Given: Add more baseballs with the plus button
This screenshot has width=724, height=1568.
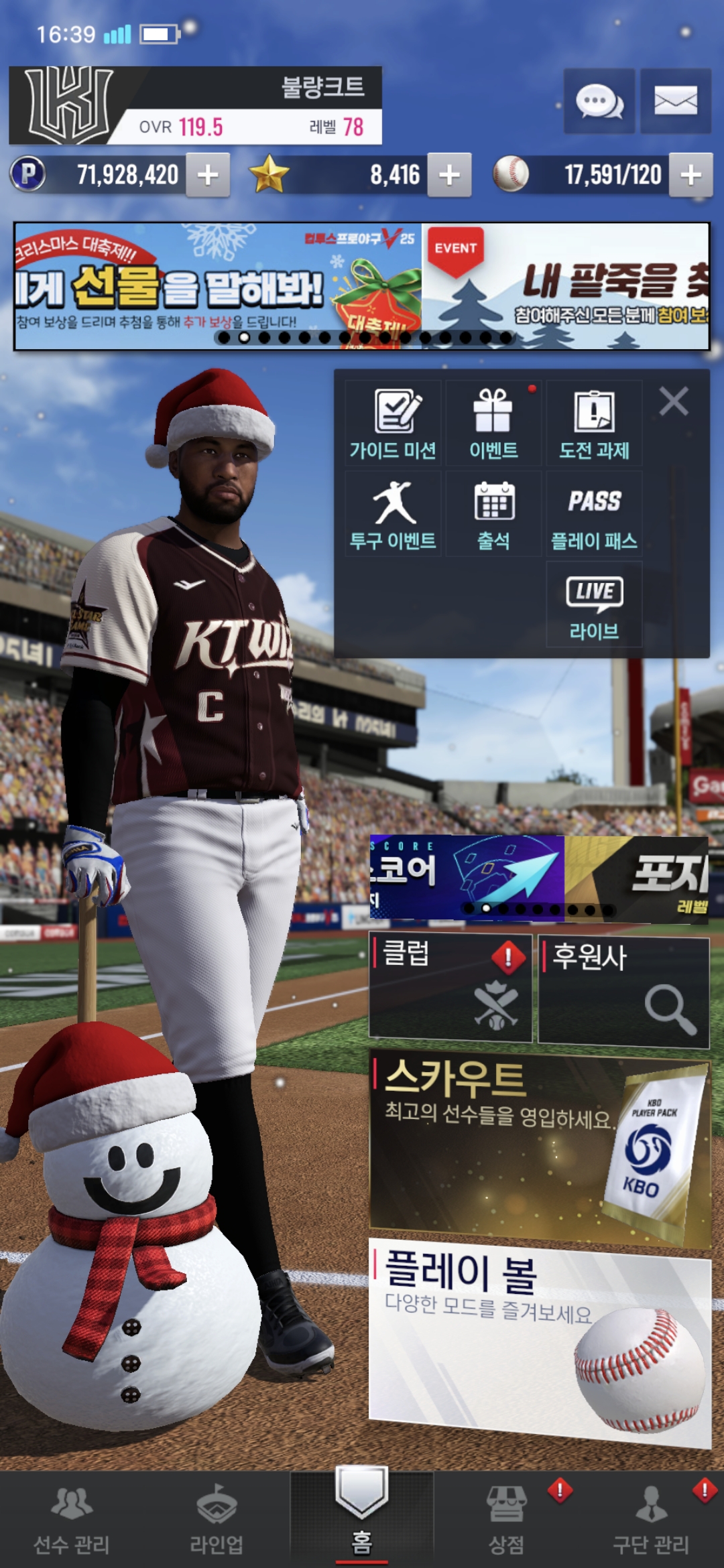Looking at the screenshot, I should (690, 175).
